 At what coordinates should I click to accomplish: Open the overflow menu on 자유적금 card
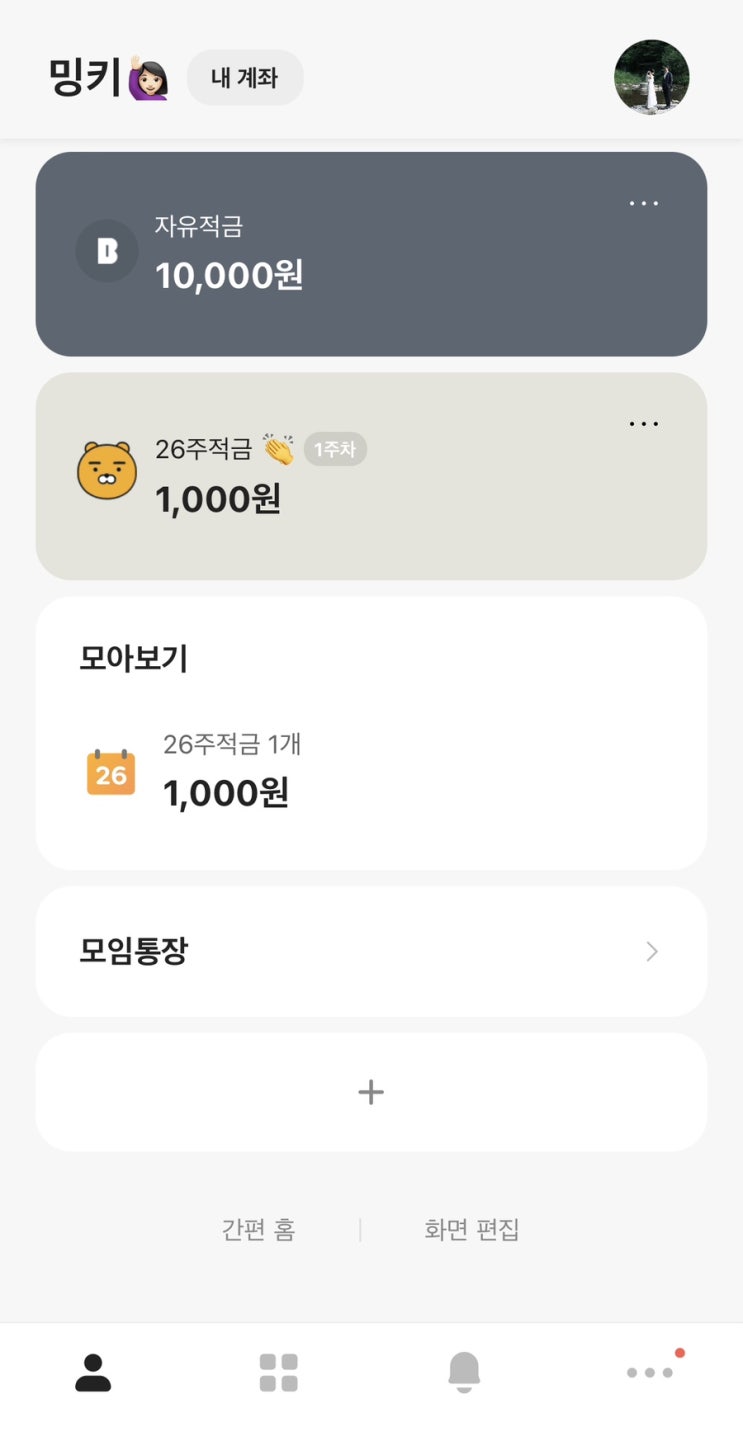coord(643,204)
